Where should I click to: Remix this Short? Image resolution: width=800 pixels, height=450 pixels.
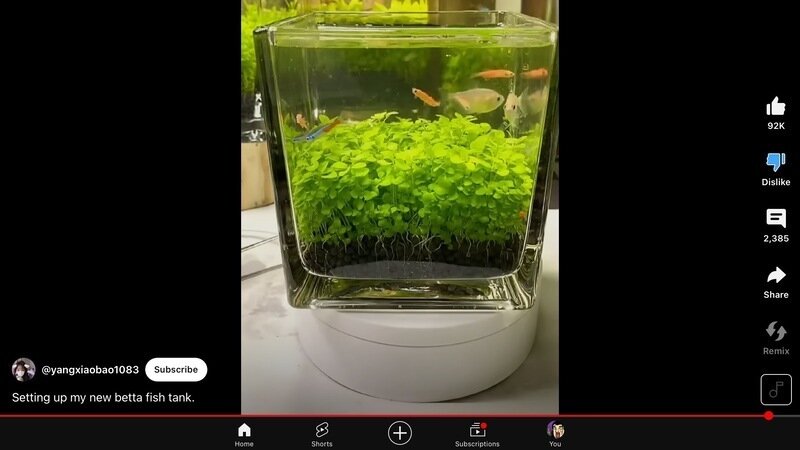[776, 332]
